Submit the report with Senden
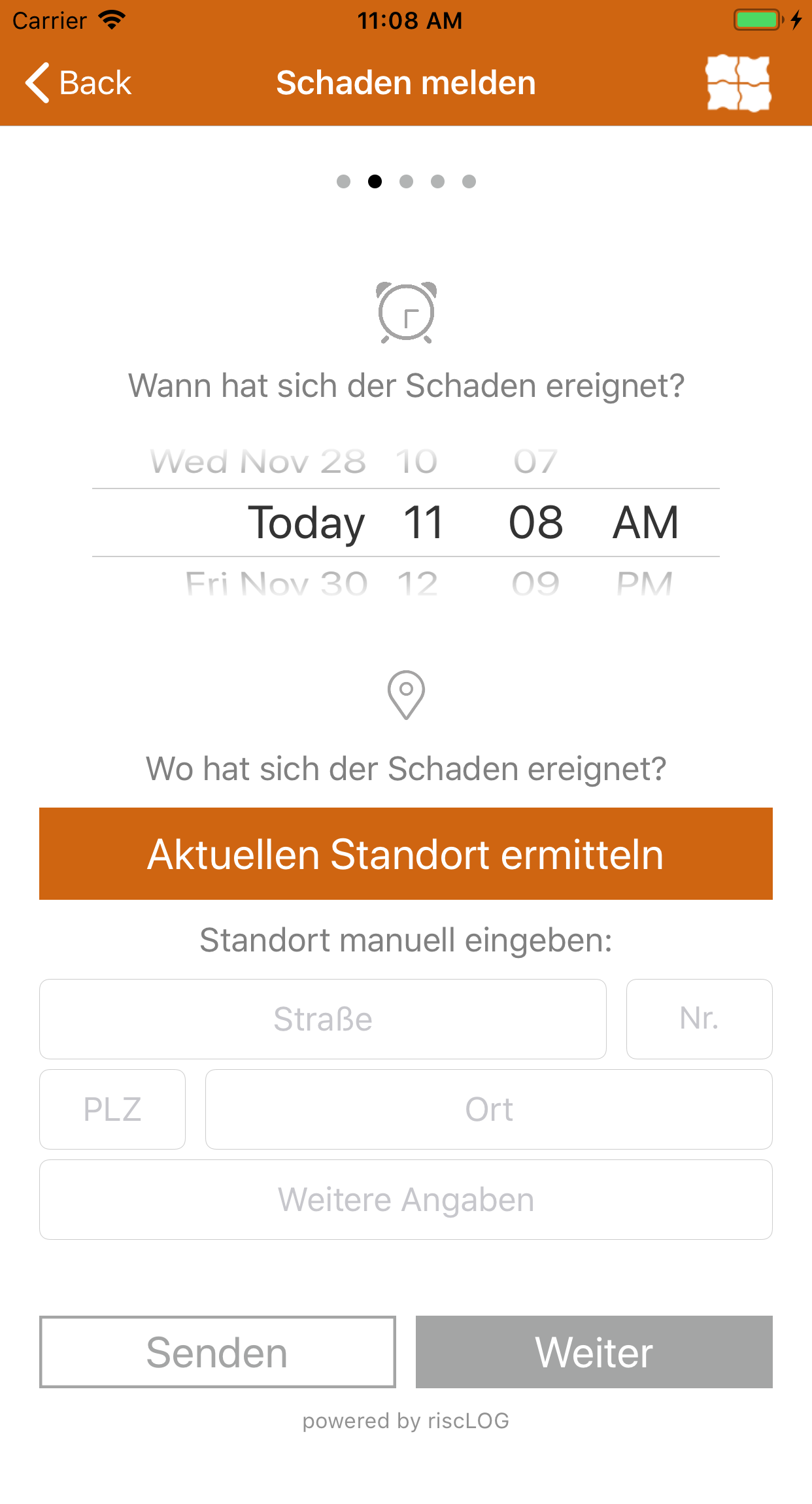812x1504 pixels. click(217, 1352)
